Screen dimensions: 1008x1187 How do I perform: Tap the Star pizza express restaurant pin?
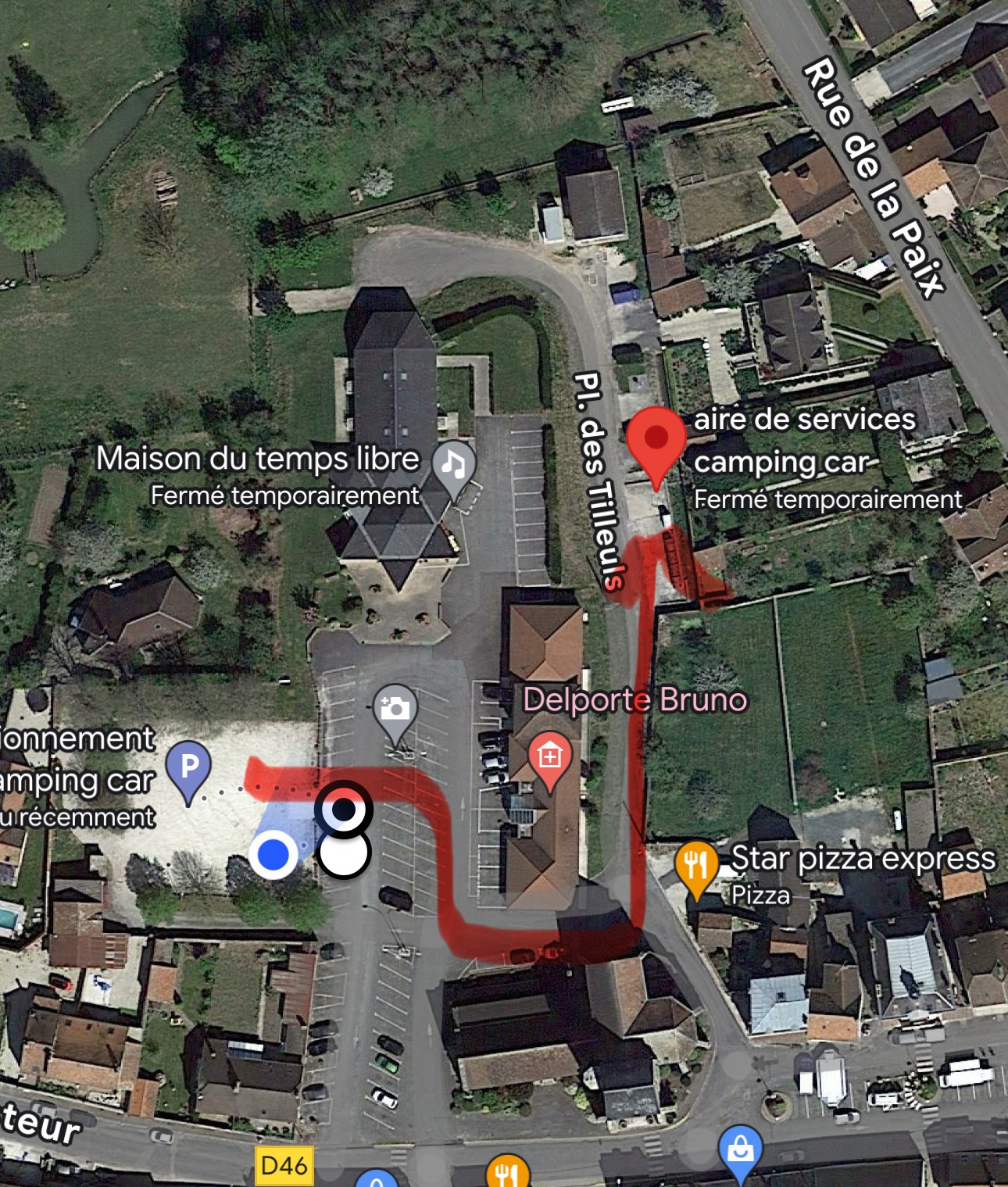pyautogui.click(x=695, y=863)
